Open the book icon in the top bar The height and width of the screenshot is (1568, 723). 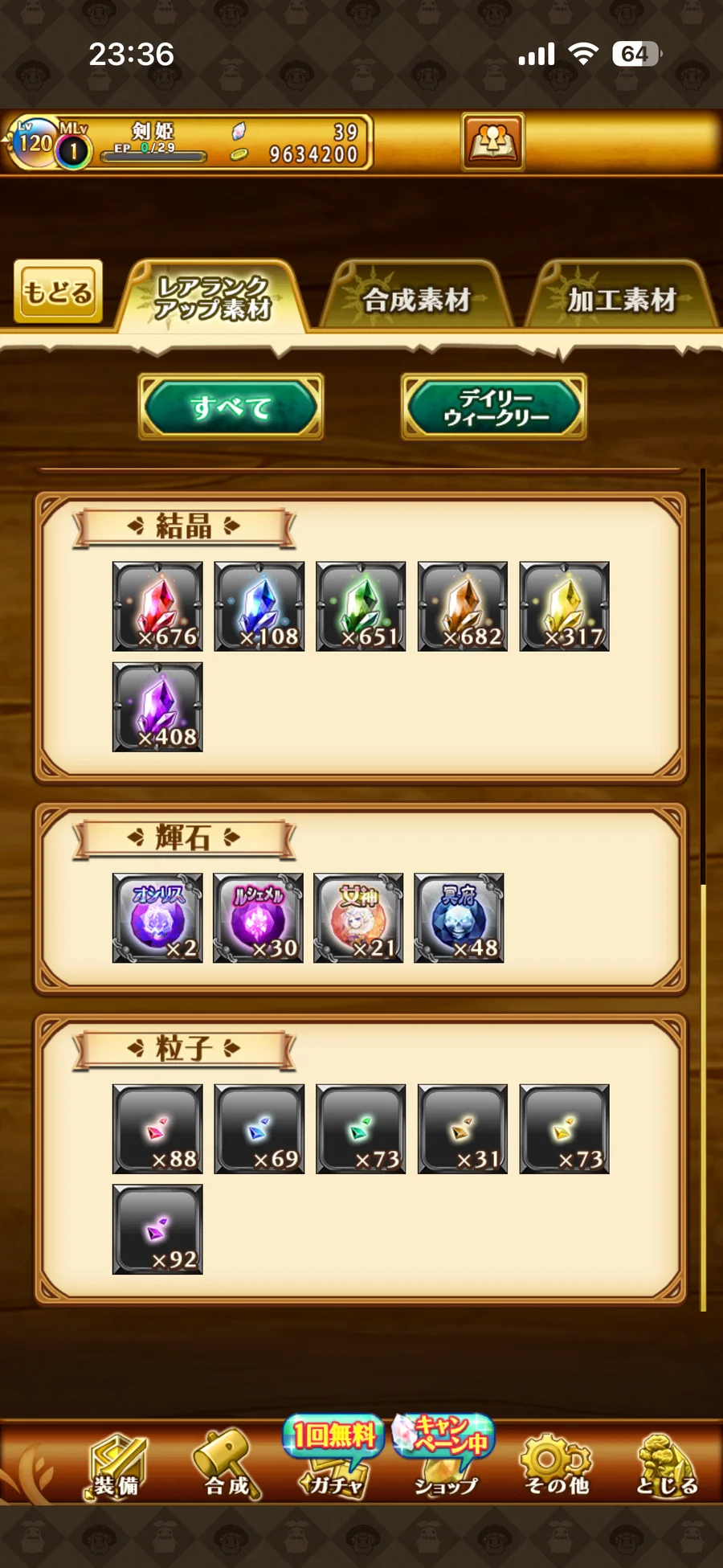492,142
